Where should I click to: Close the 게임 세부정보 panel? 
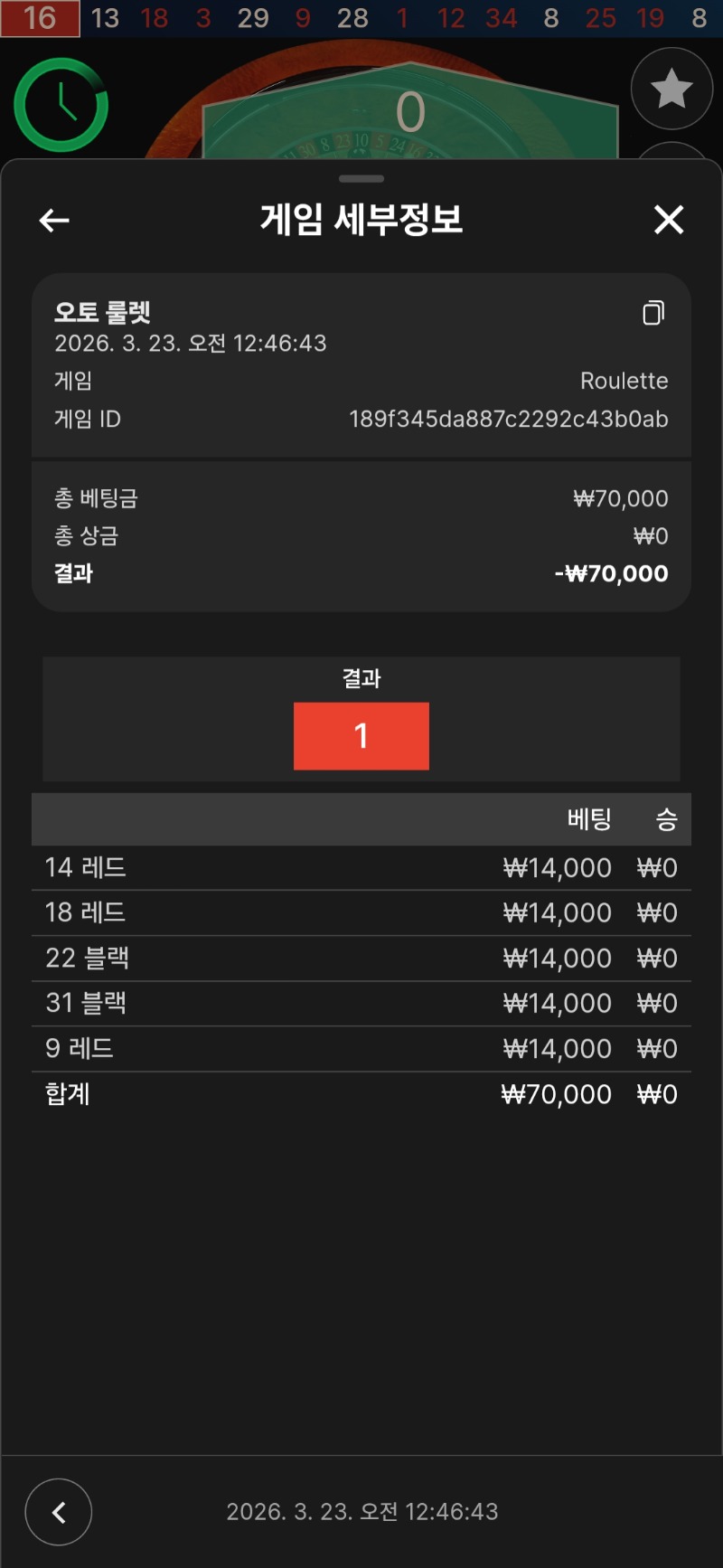click(x=669, y=219)
